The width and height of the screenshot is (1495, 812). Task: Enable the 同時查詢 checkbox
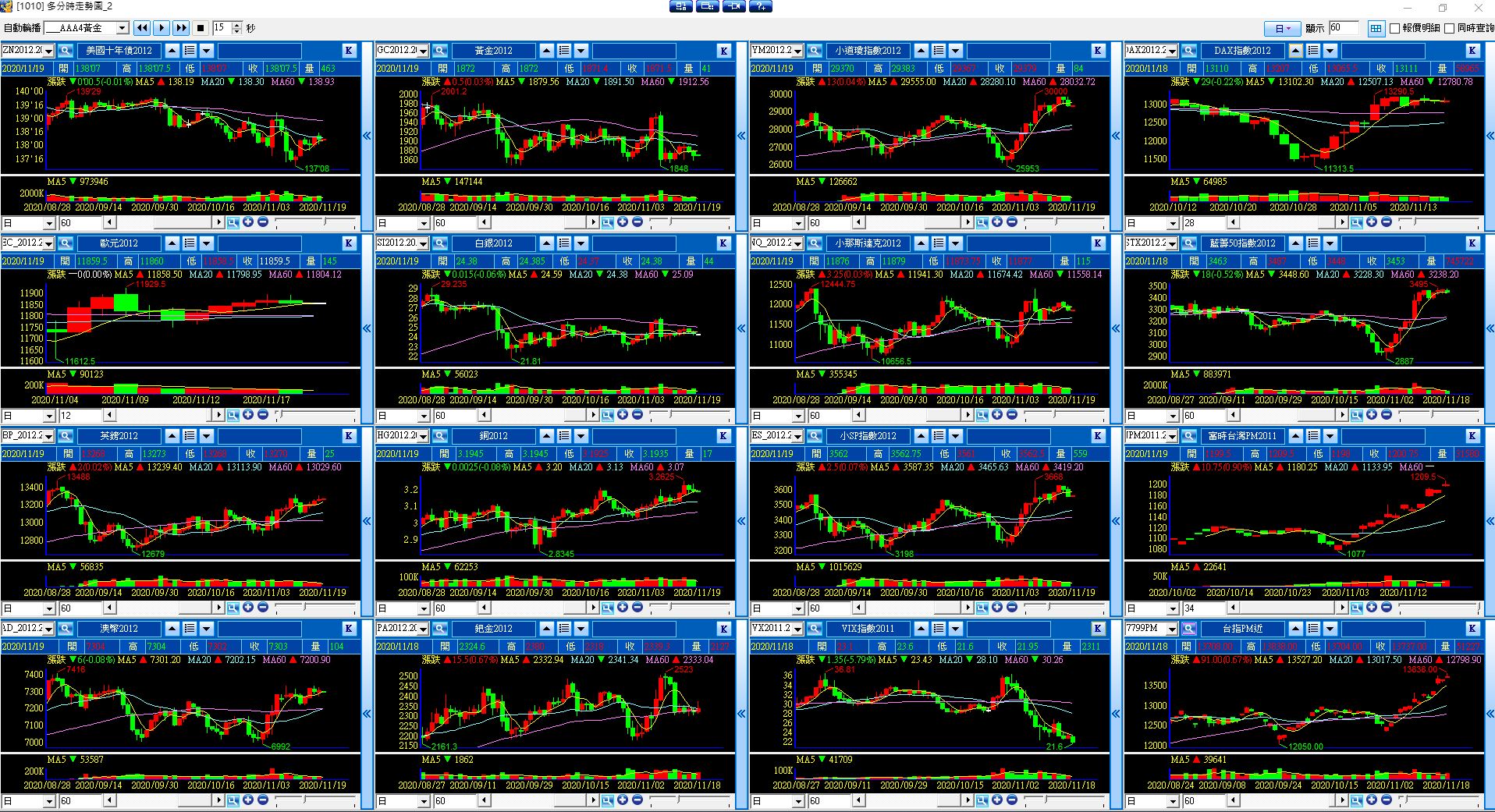1449,28
